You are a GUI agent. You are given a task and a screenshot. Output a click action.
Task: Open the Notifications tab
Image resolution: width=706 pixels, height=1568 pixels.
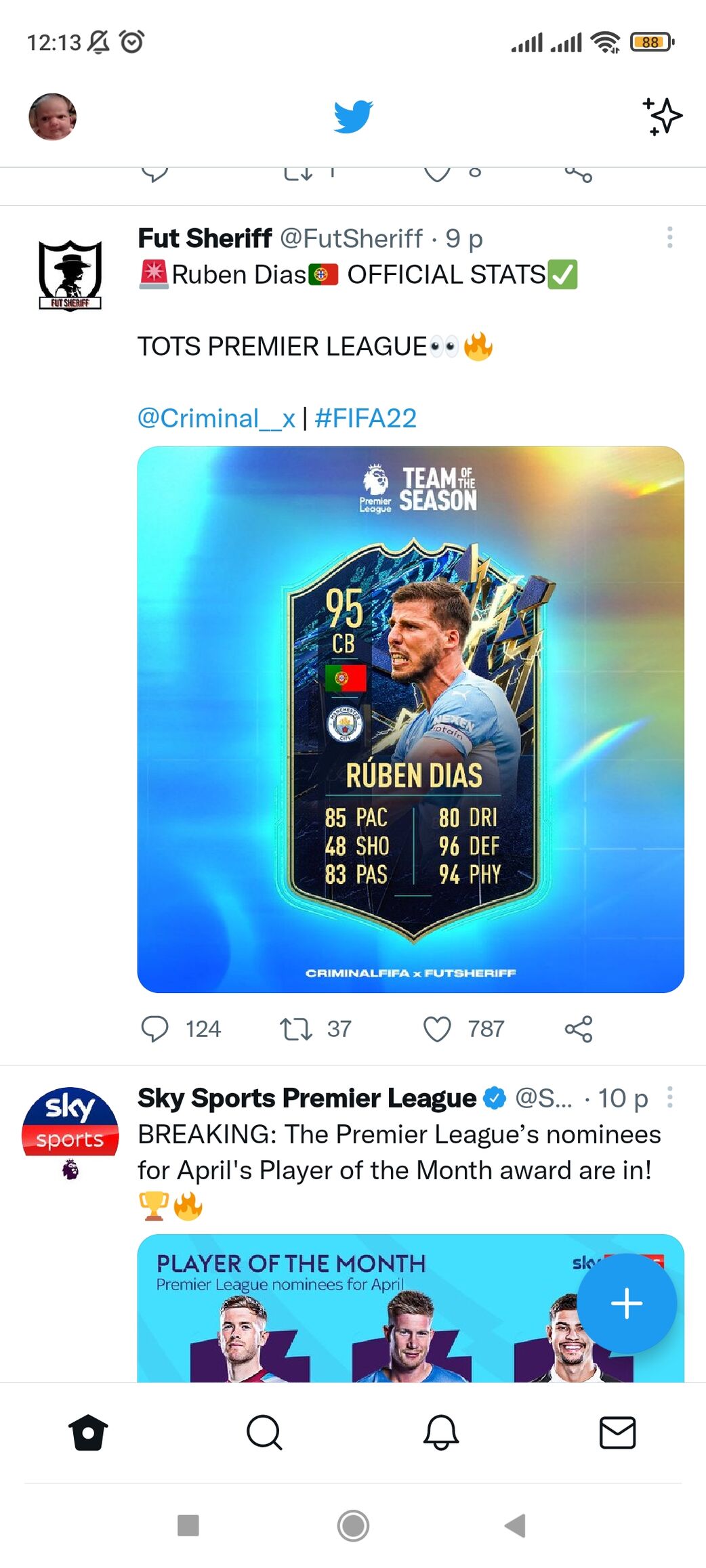[x=441, y=1432]
